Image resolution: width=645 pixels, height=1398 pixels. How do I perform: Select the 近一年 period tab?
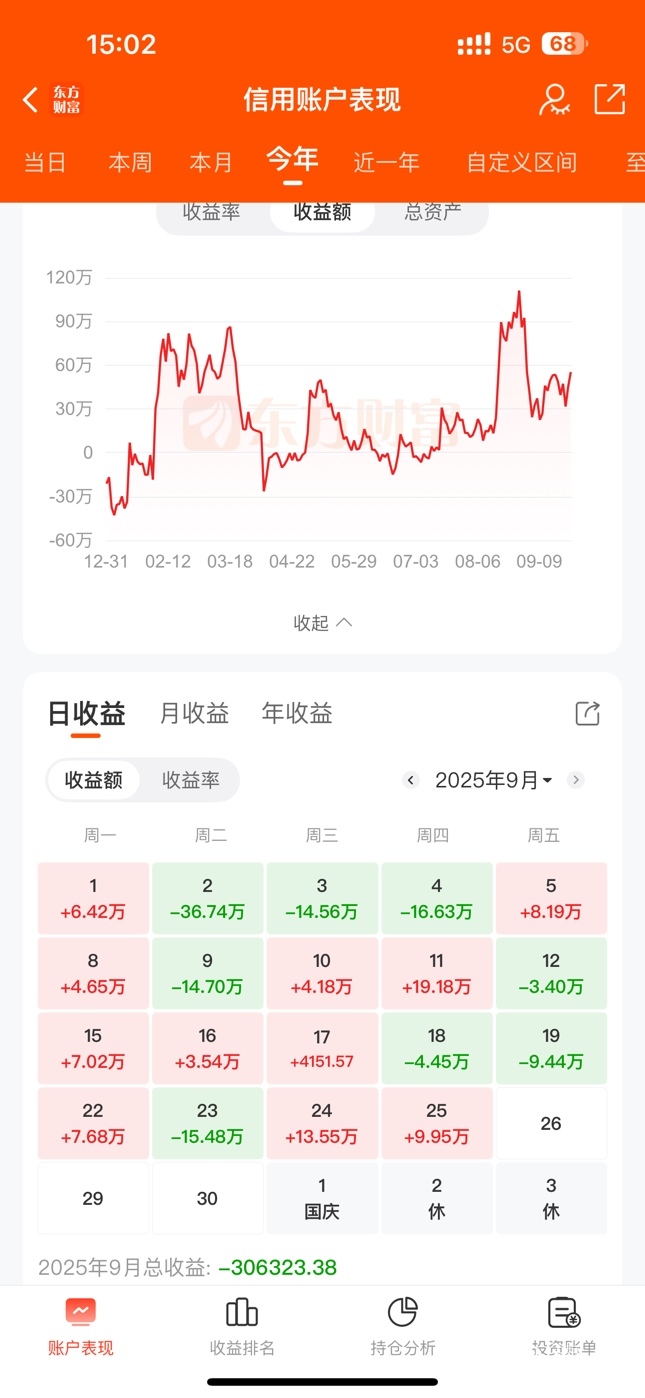tap(386, 162)
